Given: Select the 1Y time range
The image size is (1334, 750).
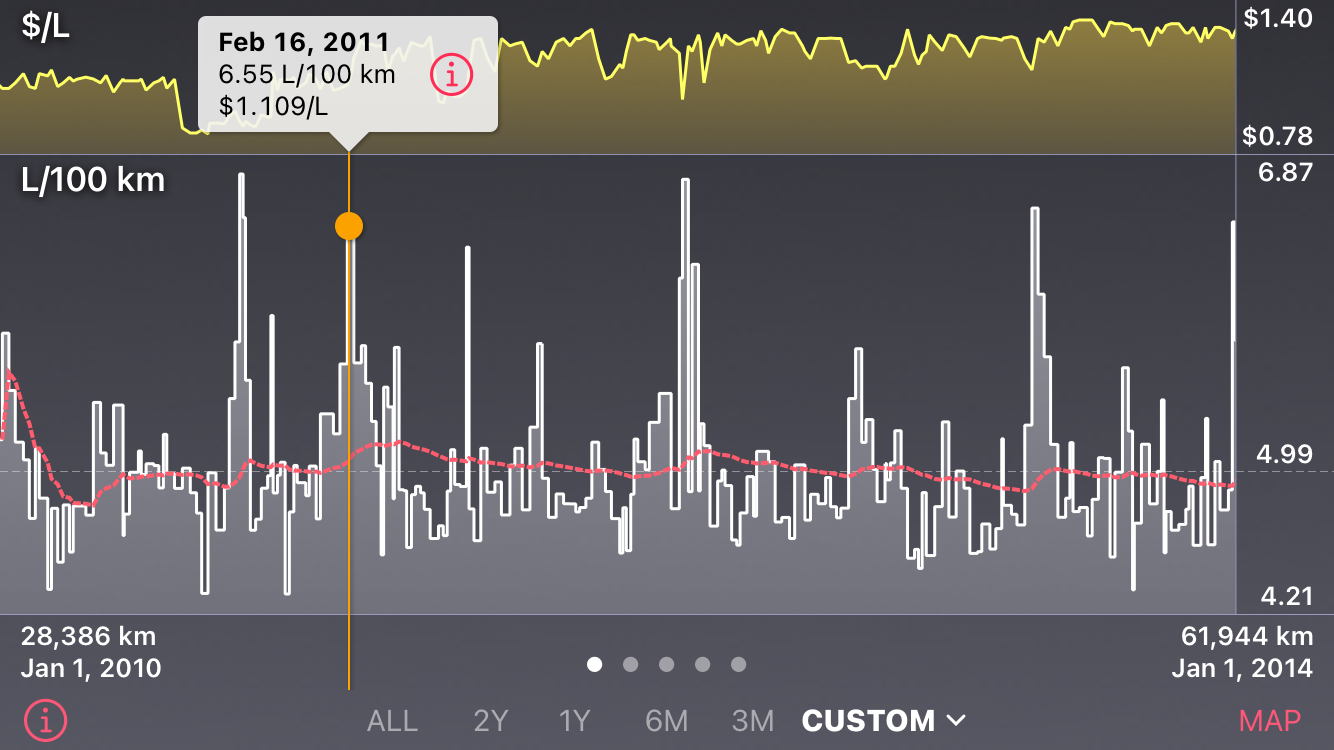Looking at the screenshot, I should click(x=577, y=721).
